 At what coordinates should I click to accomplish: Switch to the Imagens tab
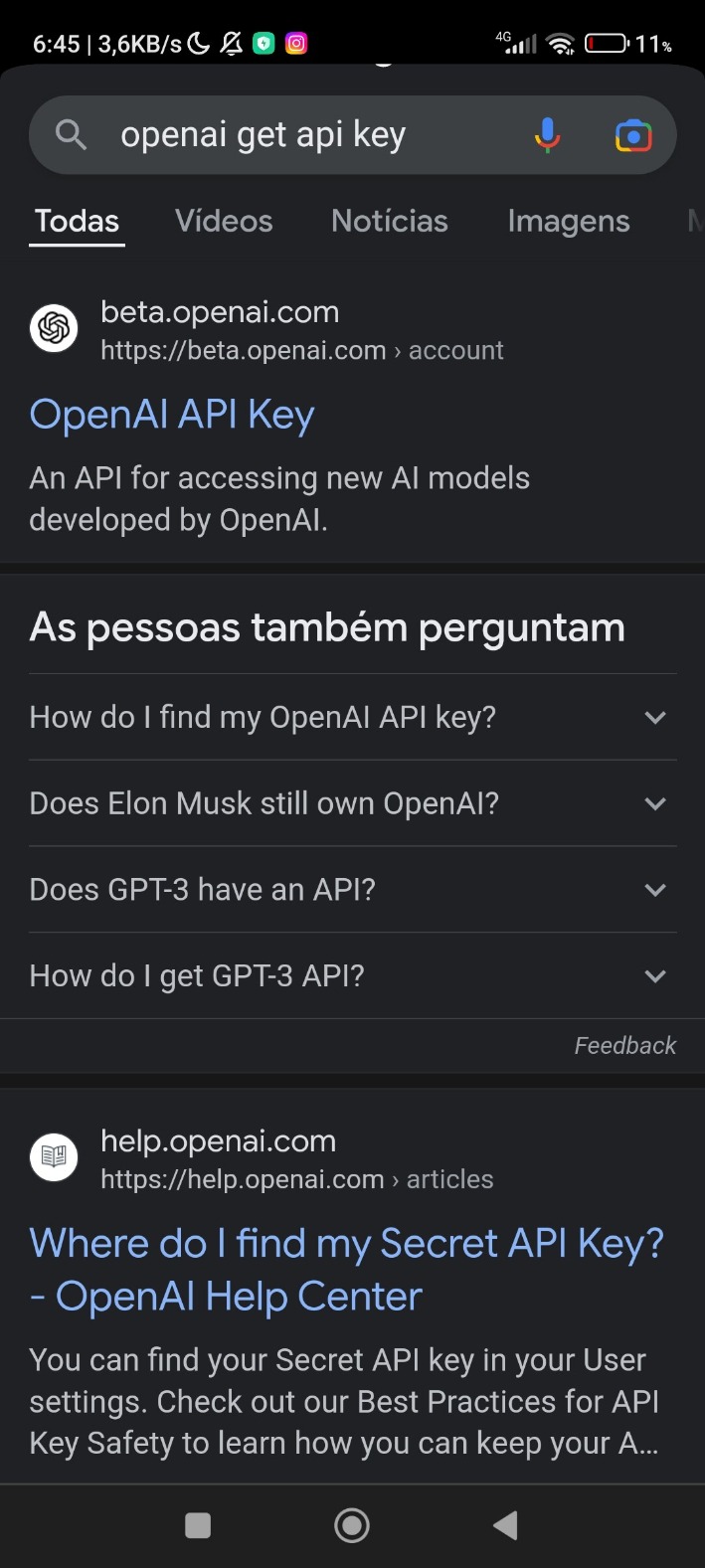pyautogui.click(x=569, y=221)
